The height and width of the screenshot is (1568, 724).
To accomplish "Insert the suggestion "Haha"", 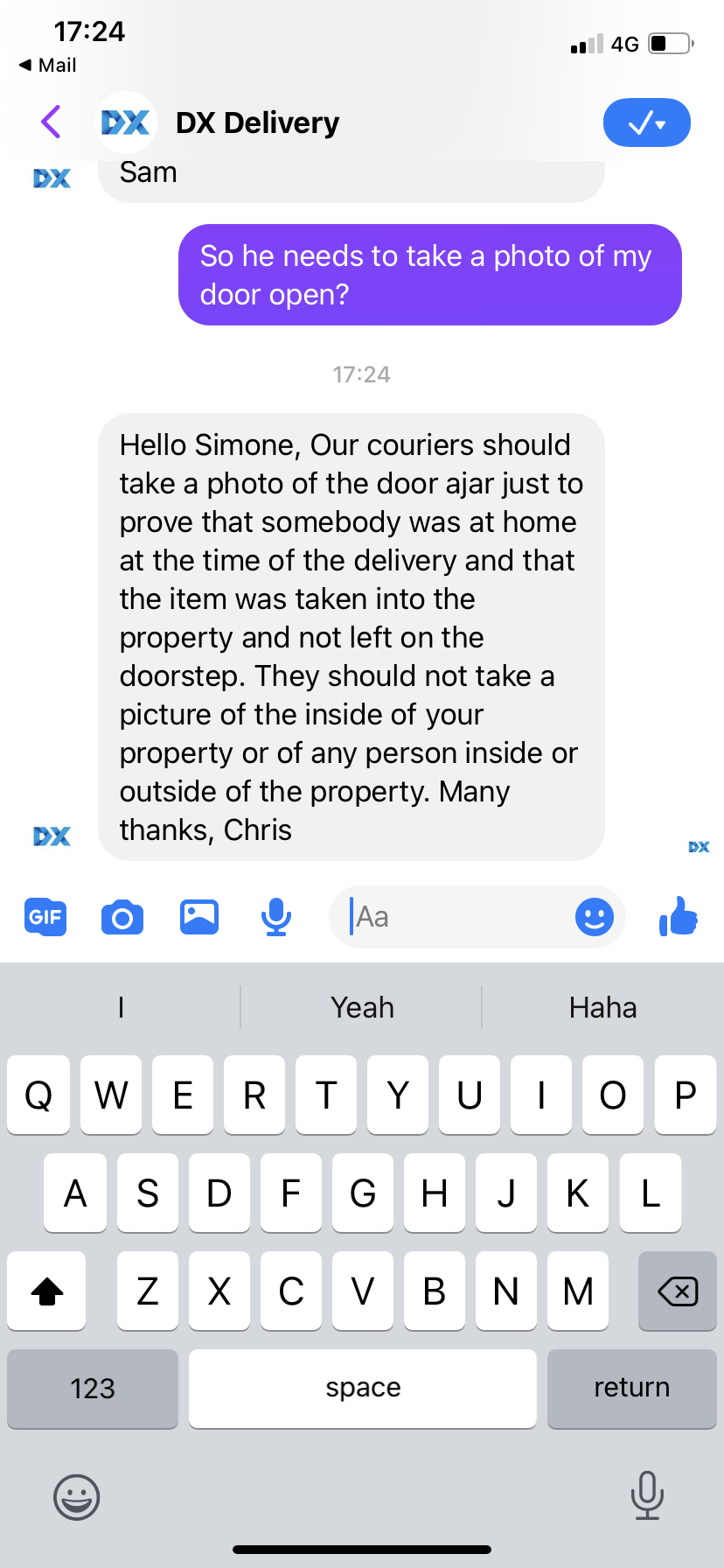I will pyautogui.click(x=602, y=1007).
